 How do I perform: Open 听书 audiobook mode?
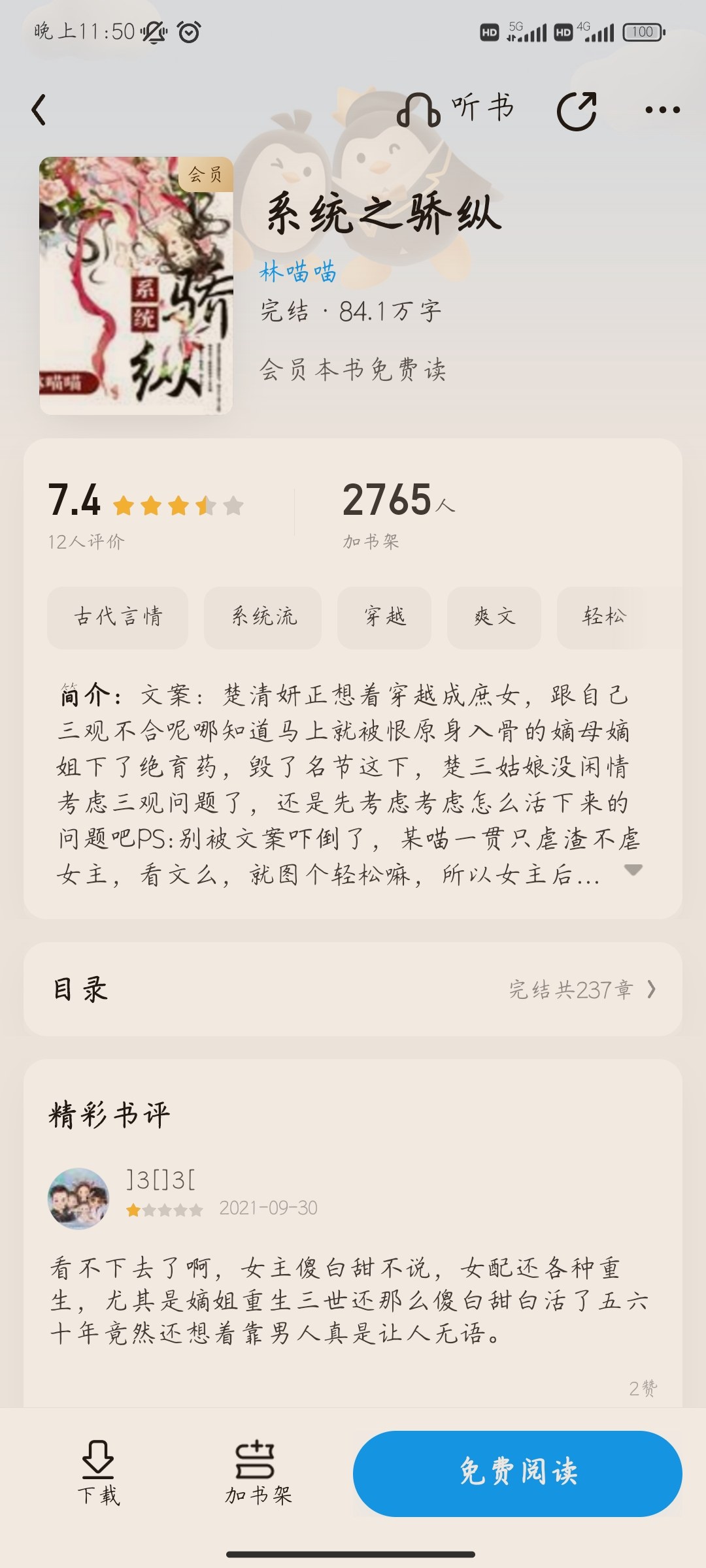point(456,109)
